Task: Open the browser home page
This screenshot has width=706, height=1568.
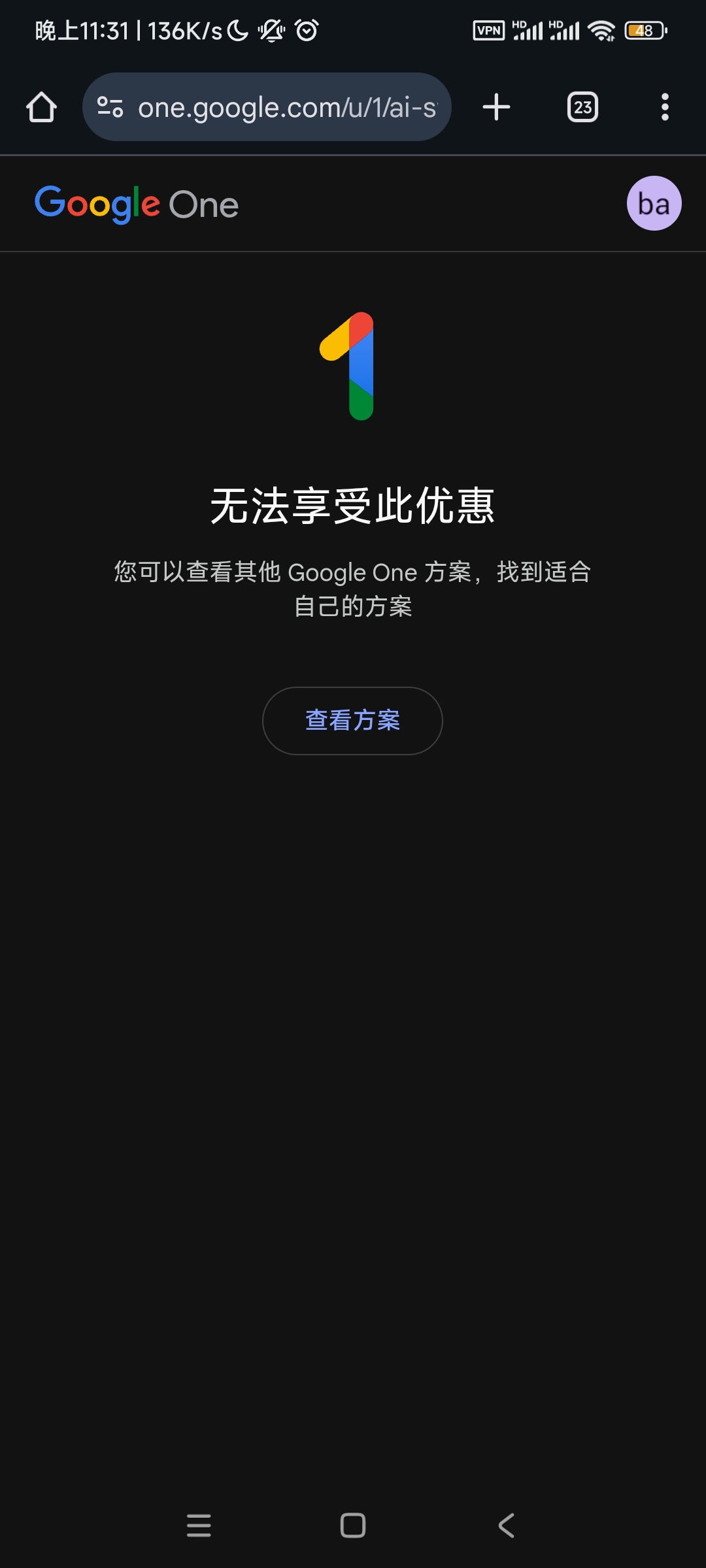Action: (x=41, y=107)
